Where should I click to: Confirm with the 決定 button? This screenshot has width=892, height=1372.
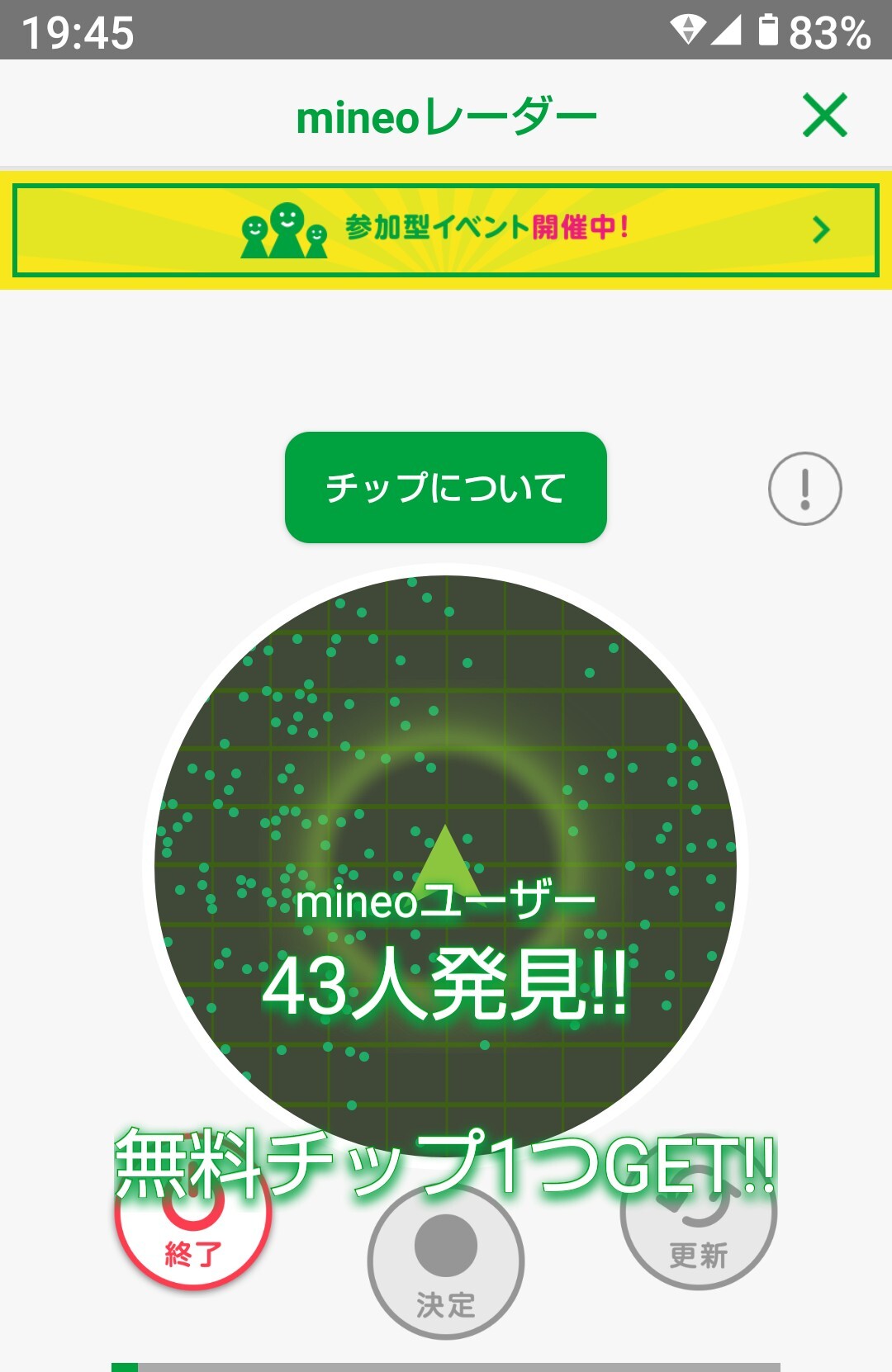[446, 1262]
